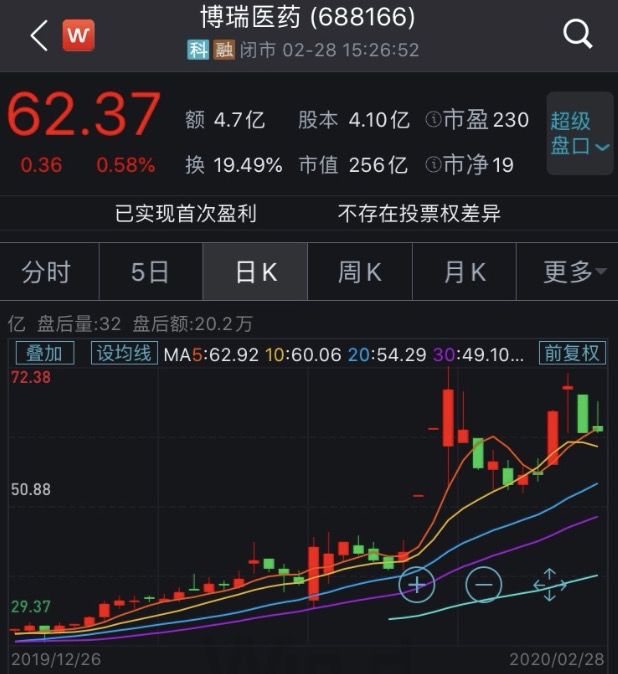Zoom out the K-line chart
Image resolution: width=618 pixels, height=674 pixels.
[483, 583]
